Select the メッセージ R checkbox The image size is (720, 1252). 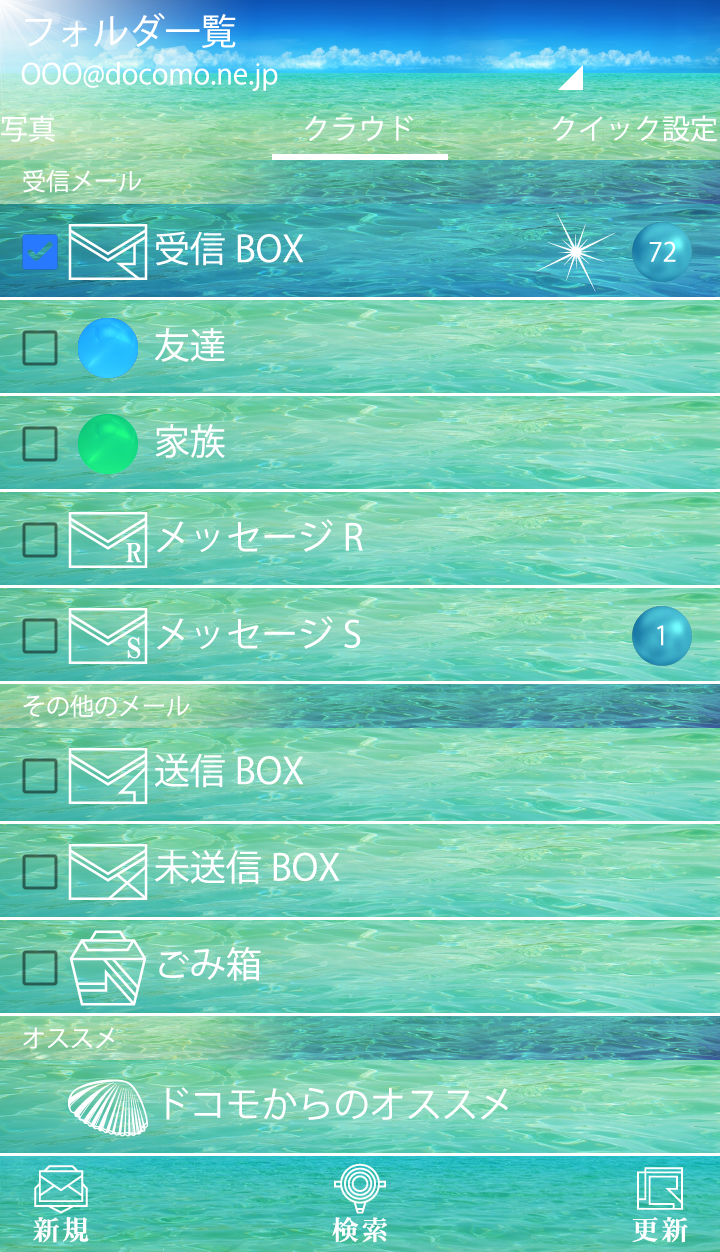40,540
